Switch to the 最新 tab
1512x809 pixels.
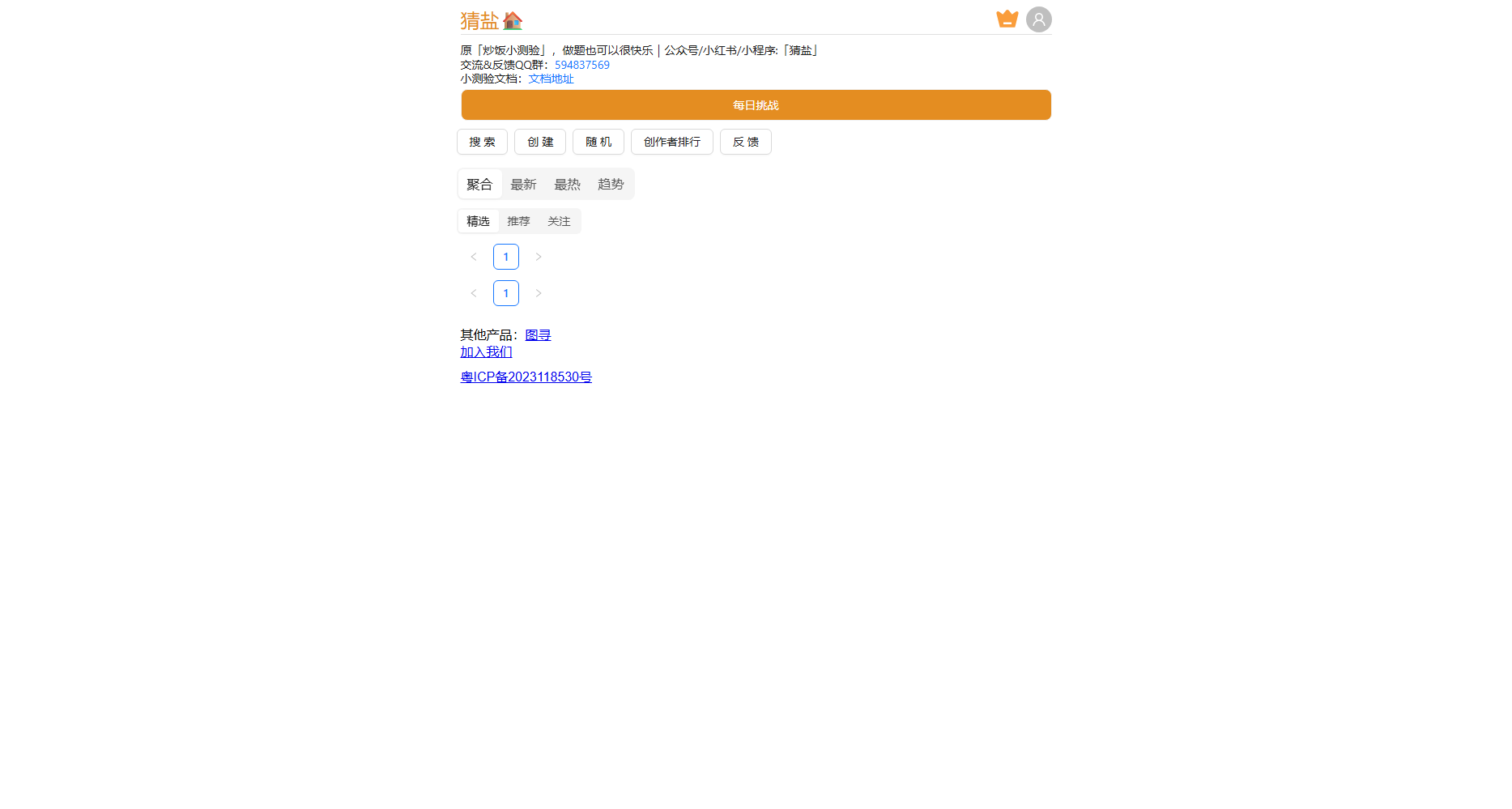pos(523,185)
